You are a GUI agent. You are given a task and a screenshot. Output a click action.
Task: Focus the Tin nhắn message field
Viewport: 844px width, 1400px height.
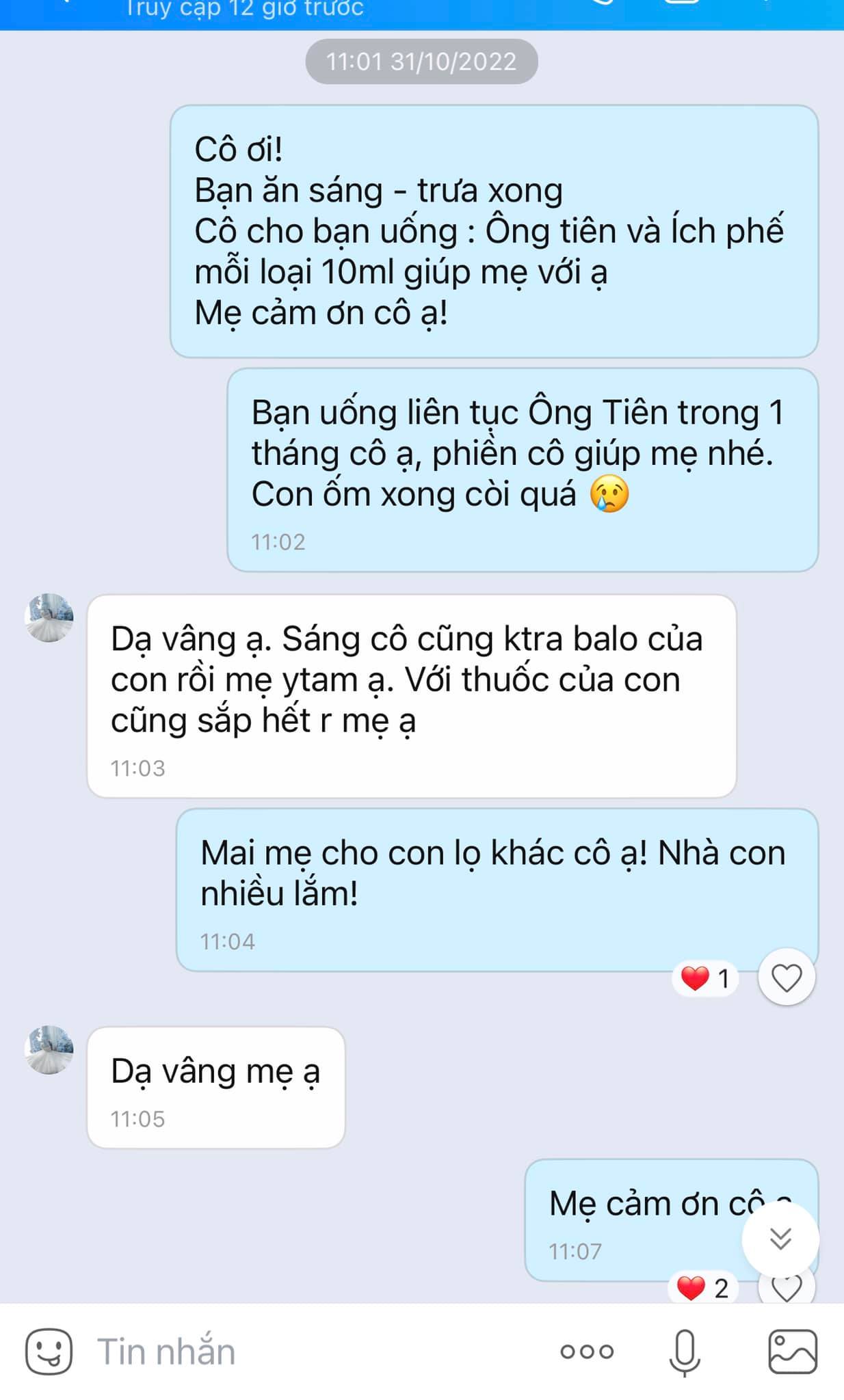(308, 1351)
